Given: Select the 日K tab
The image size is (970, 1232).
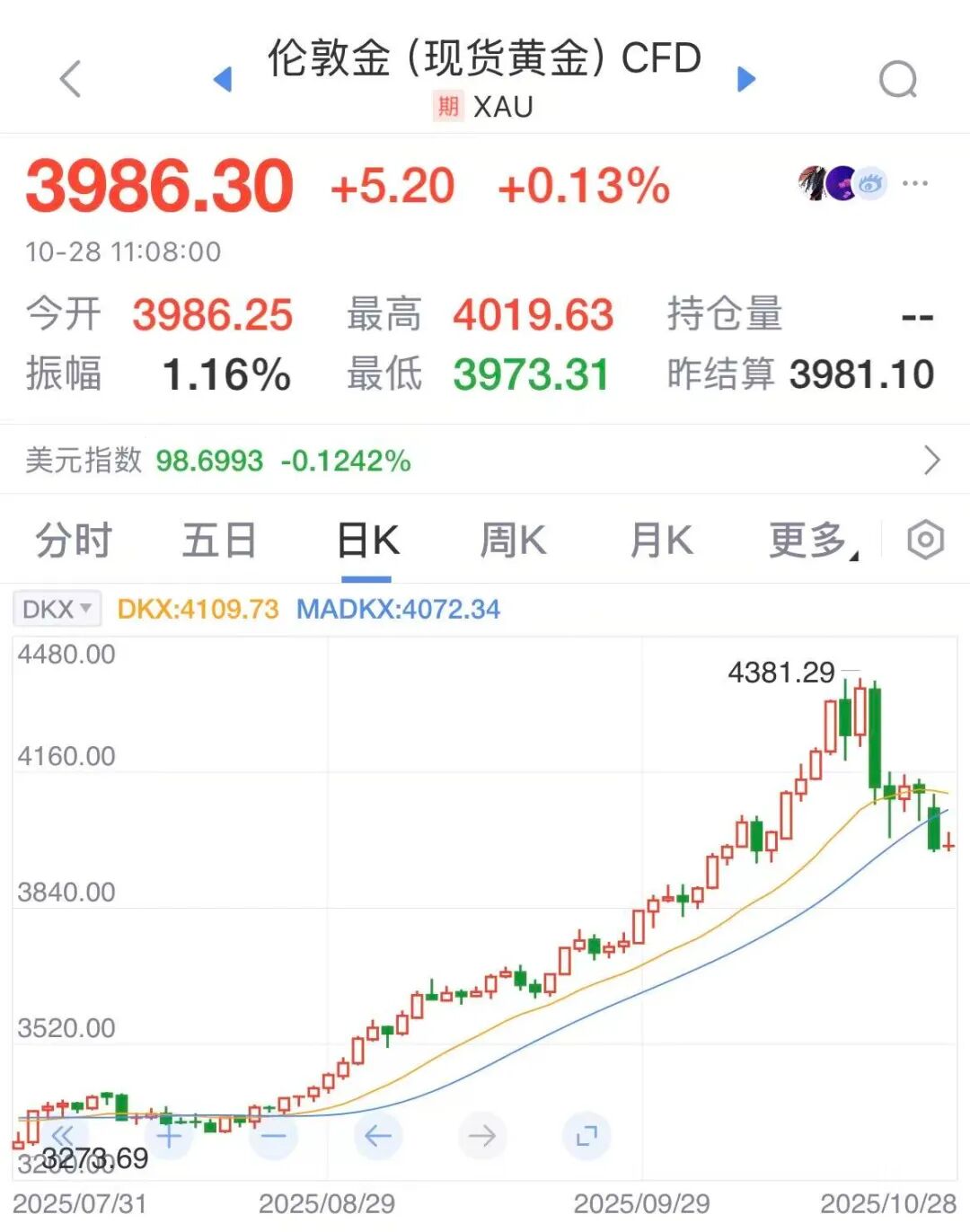Looking at the screenshot, I should click(x=367, y=541).
